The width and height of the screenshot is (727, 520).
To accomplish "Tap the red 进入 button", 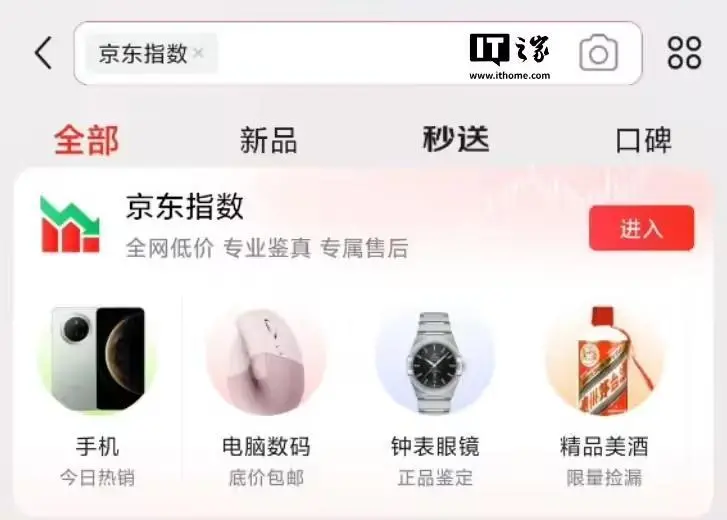I will [x=641, y=228].
